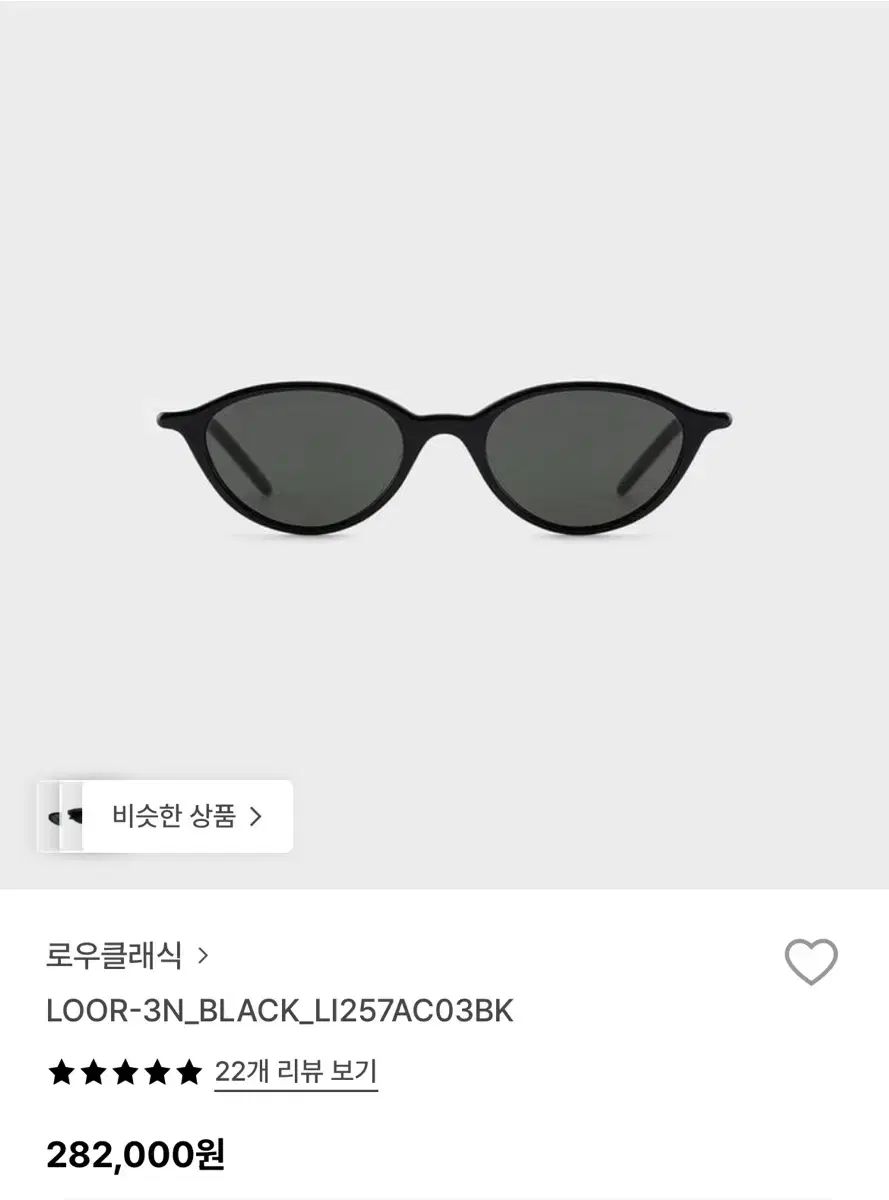
Task: Open the 비슷한 상품 similar products button
Action: [x=186, y=816]
